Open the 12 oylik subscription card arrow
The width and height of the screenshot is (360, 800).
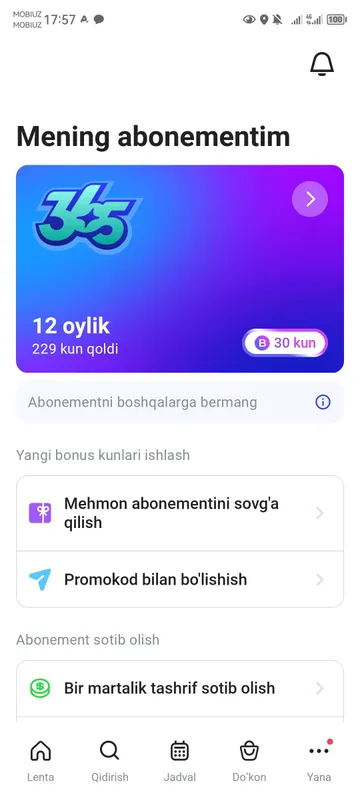(x=310, y=199)
